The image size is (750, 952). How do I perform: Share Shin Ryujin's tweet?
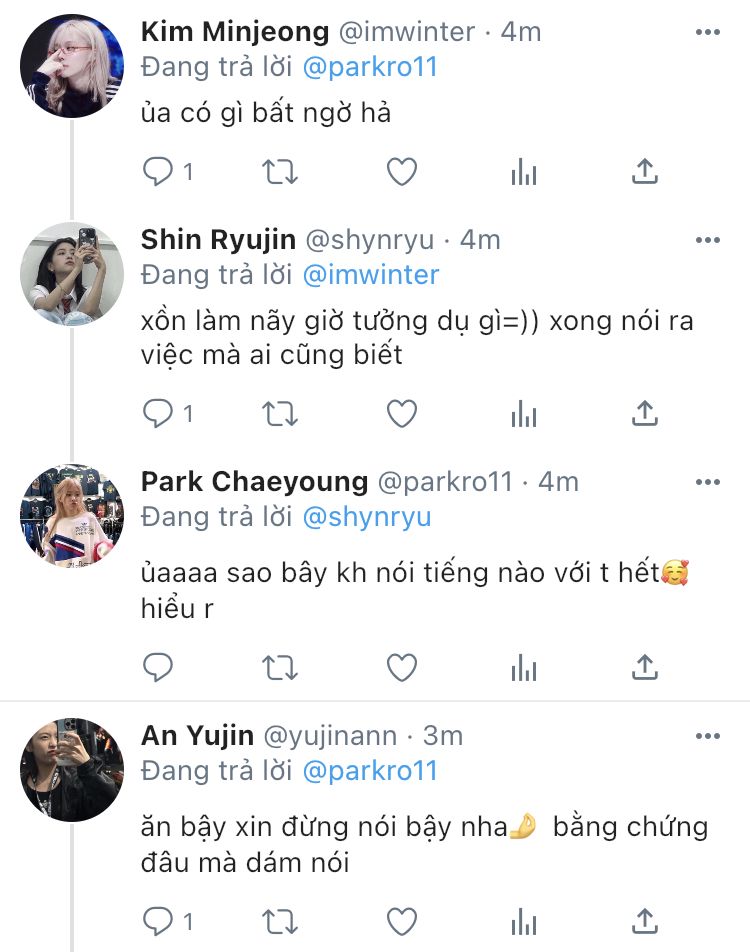[645, 412]
